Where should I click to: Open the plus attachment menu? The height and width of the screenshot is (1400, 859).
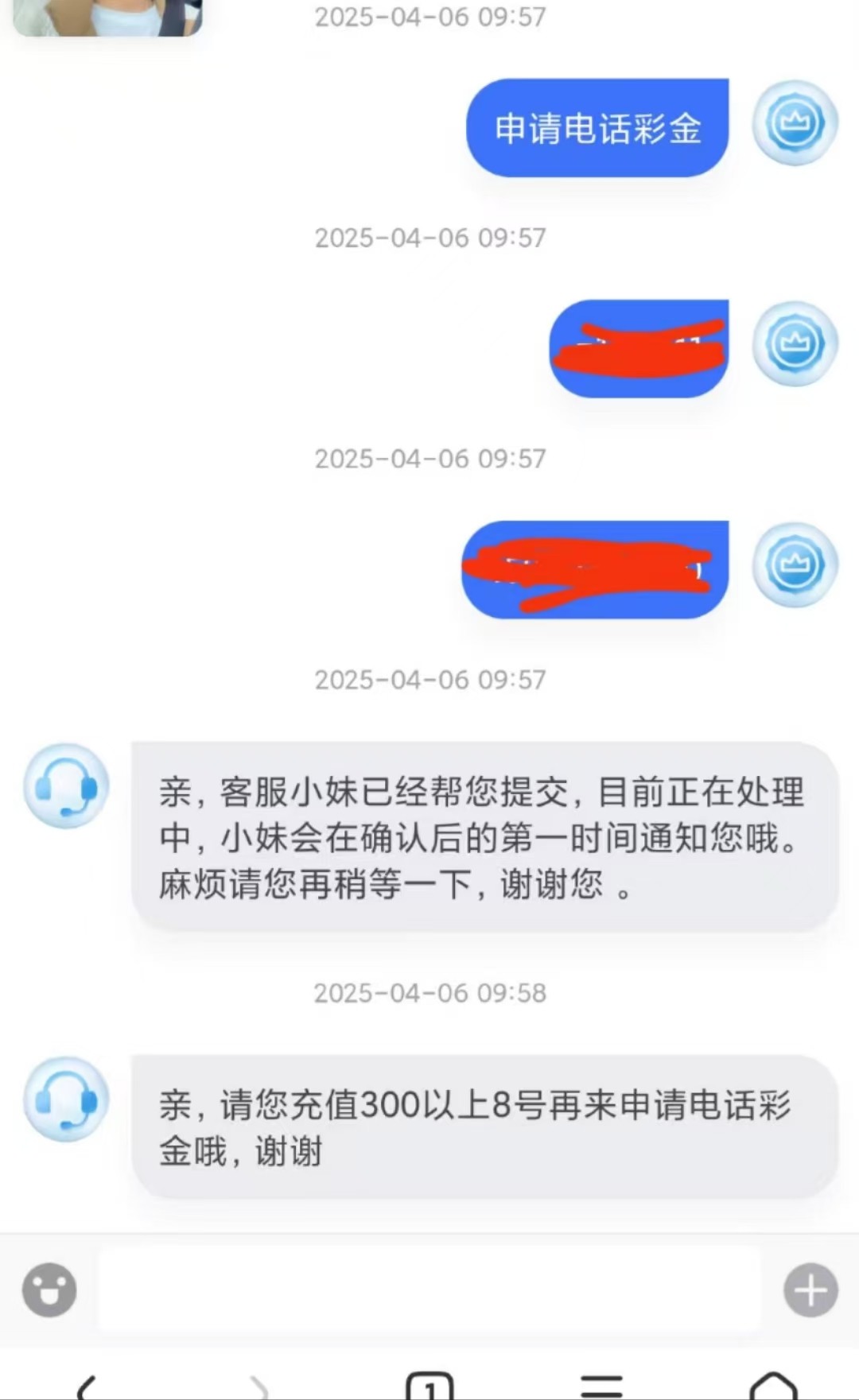(810, 1289)
